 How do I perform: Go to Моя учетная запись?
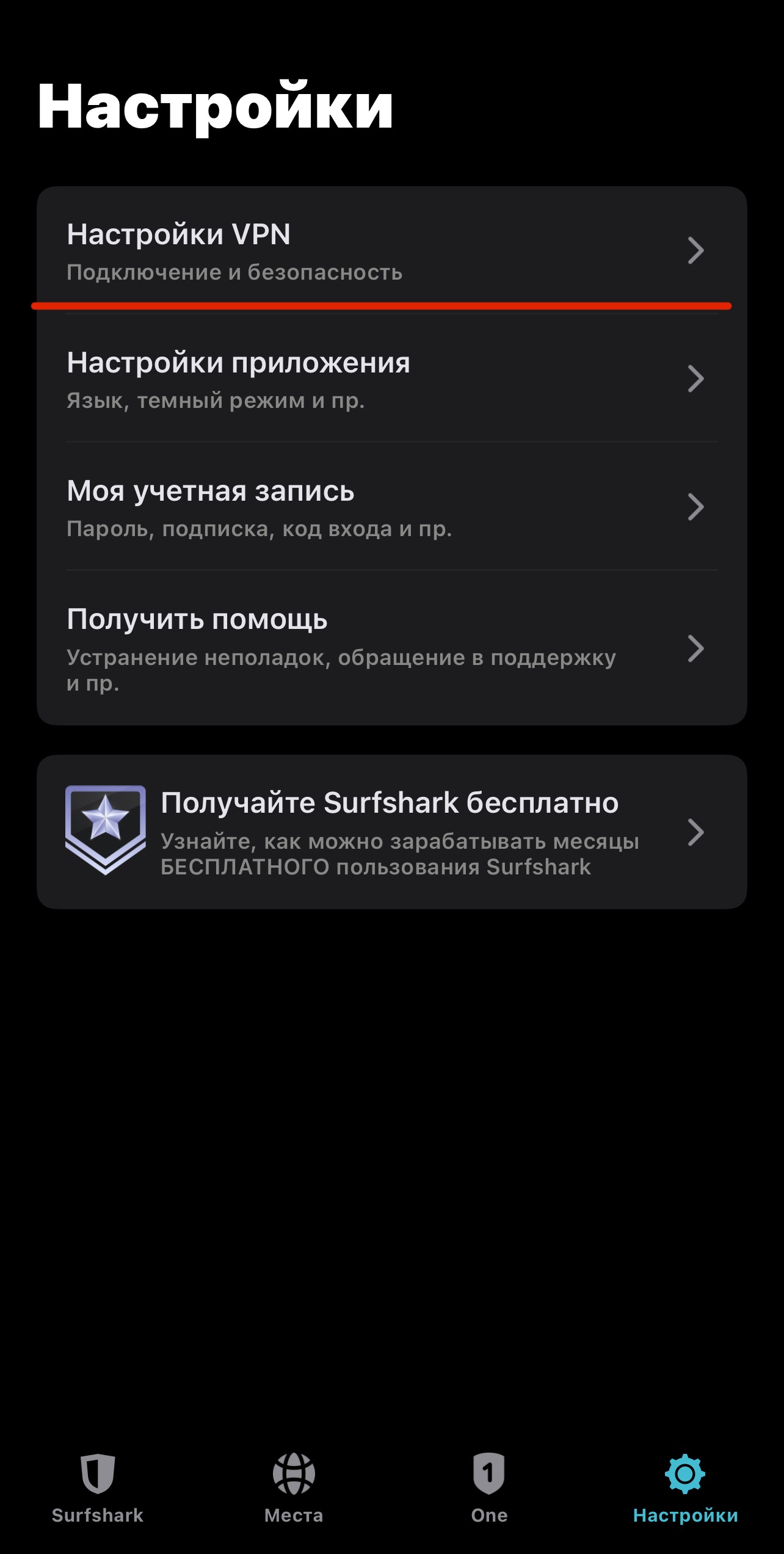391,507
